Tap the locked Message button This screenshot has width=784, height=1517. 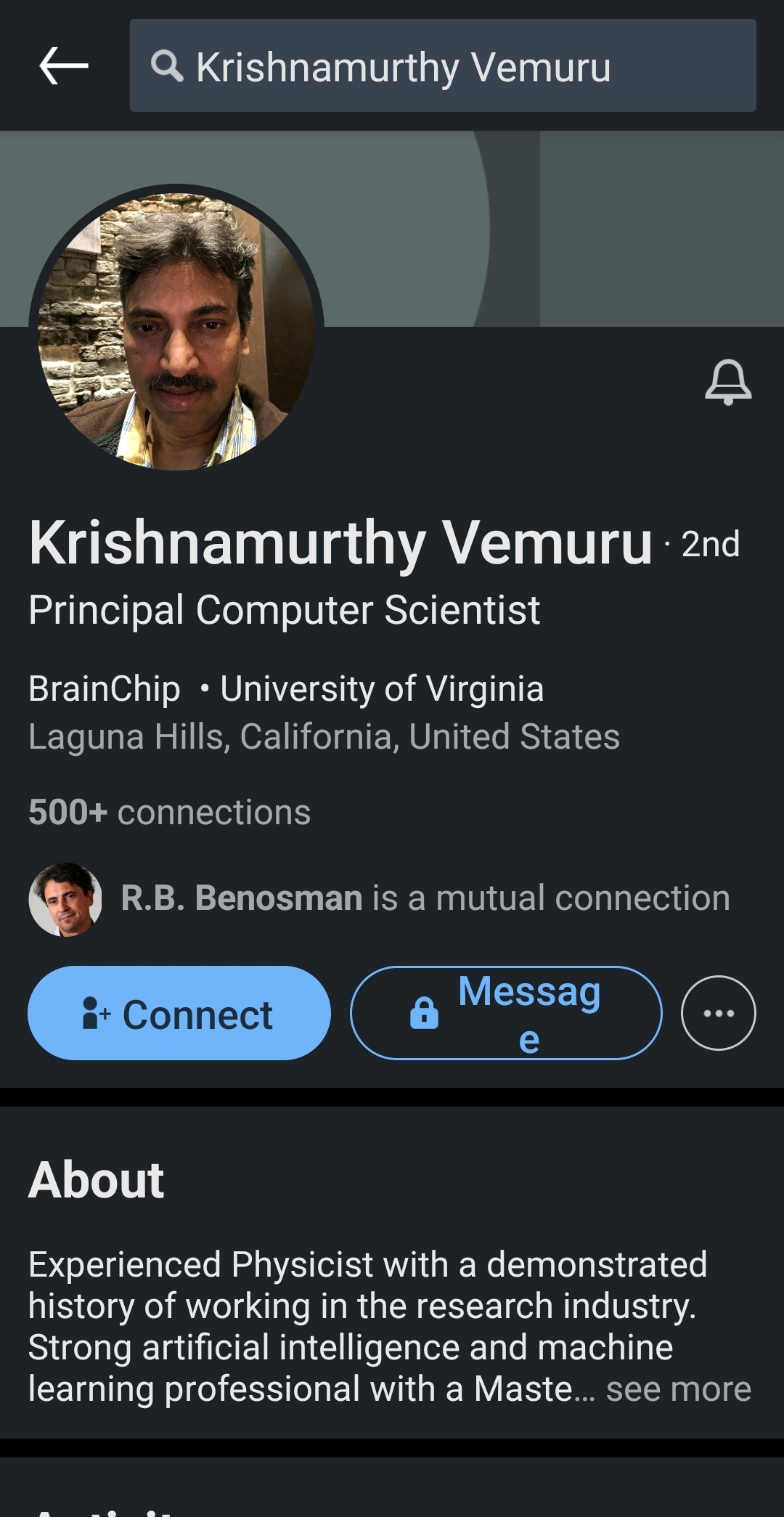click(505, 1013)
